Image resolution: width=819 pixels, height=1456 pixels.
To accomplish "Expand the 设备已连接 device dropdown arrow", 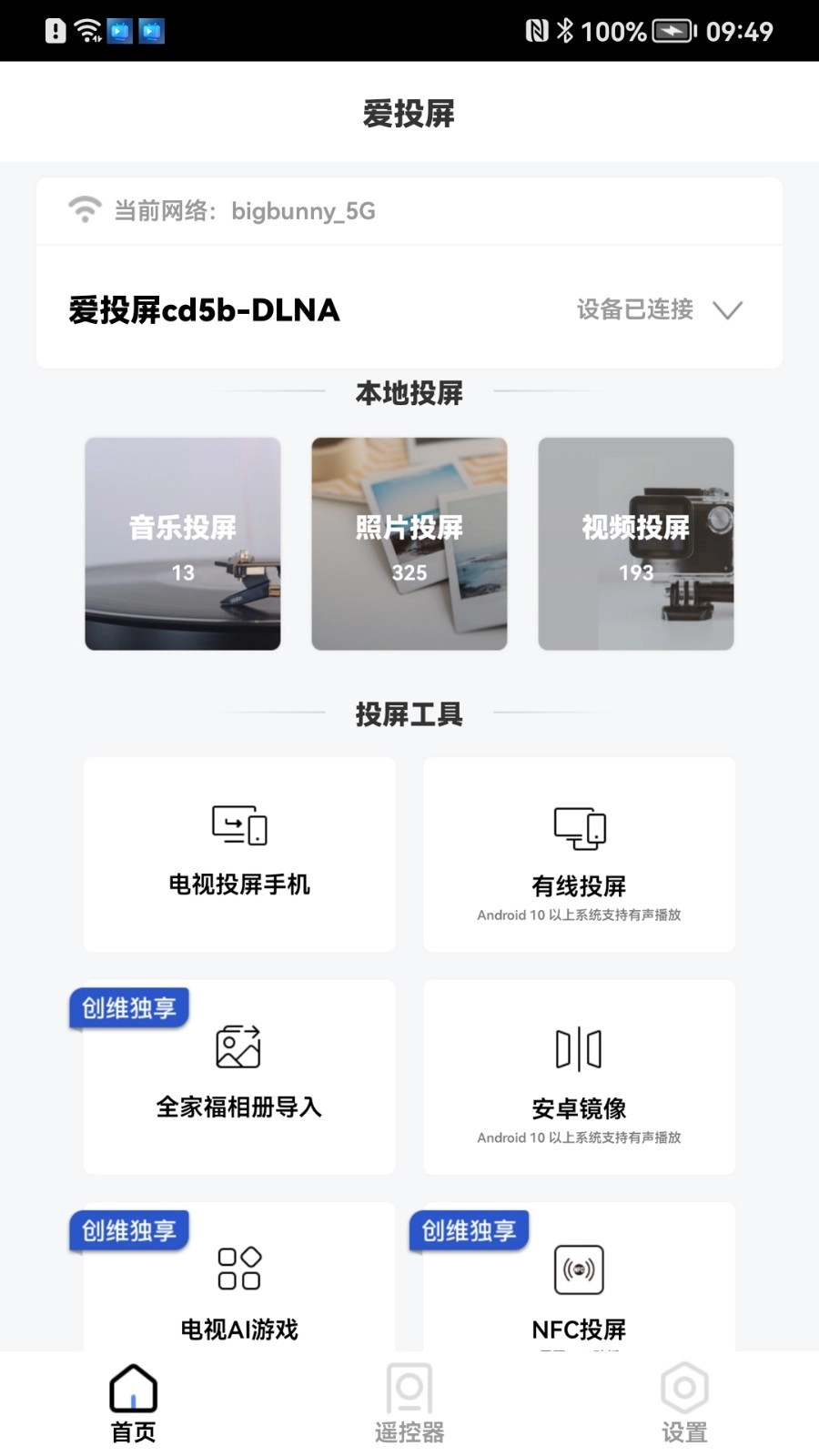I will tap(727, 311).
